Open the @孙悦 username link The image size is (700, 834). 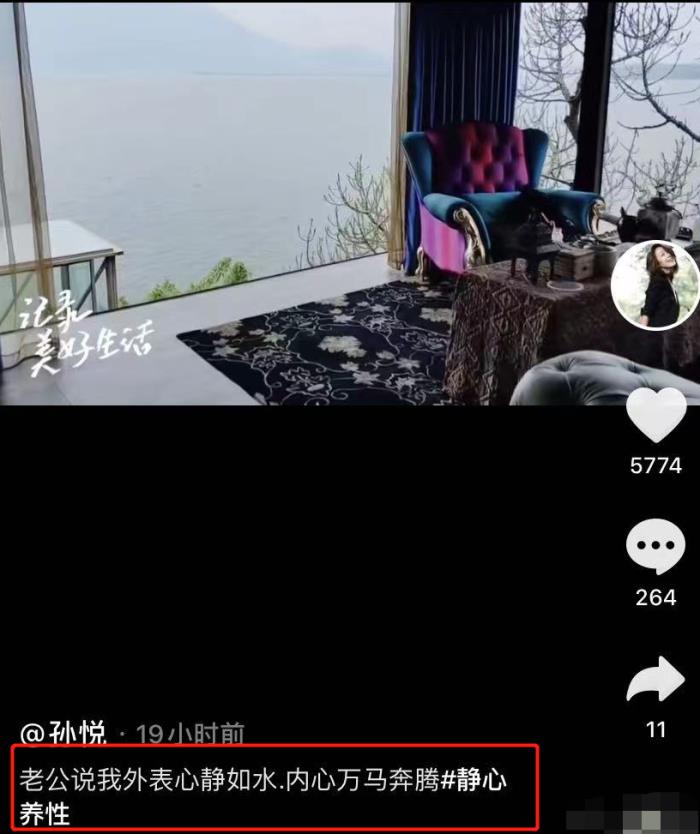pyautogui.click(x=63, y=735)
